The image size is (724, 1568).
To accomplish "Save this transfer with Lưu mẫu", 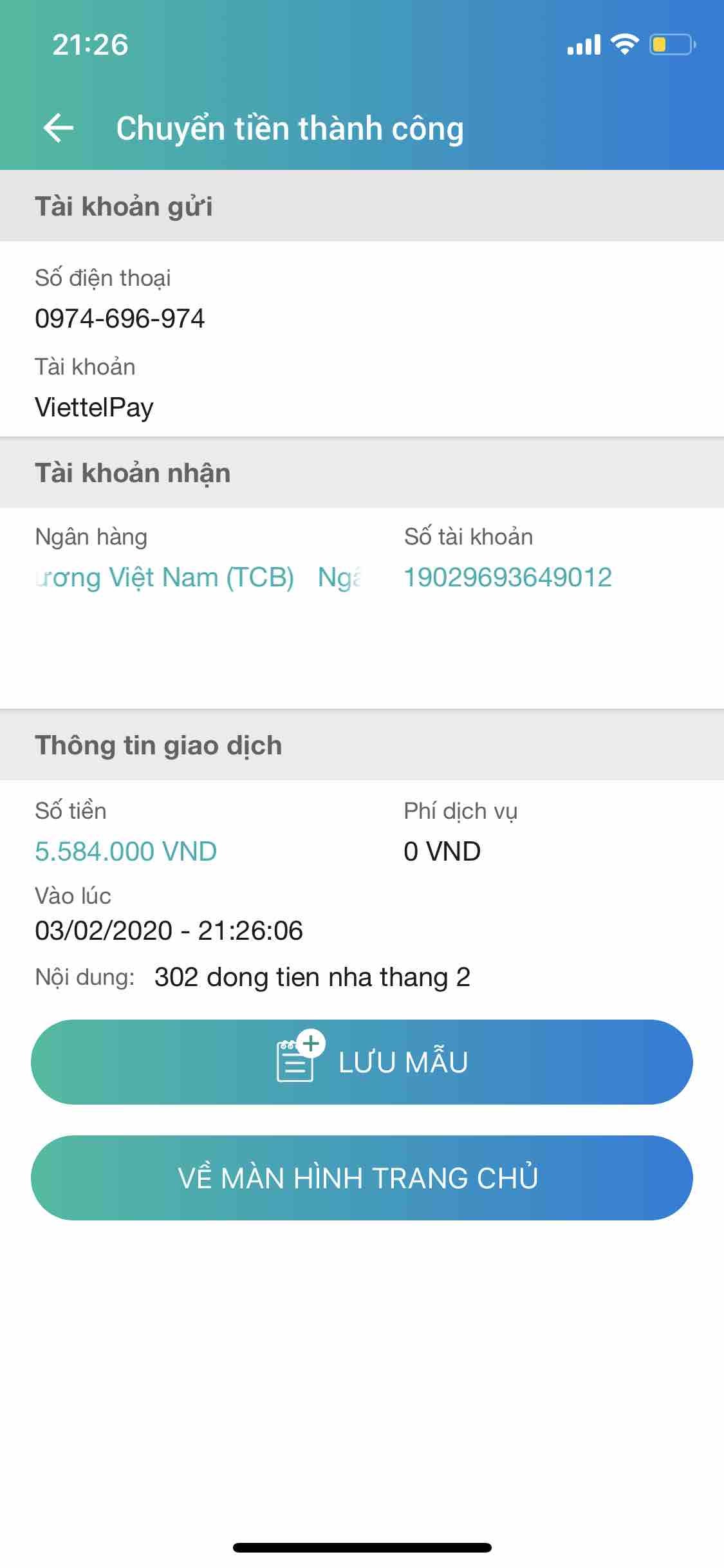I will pos(362,1062).
